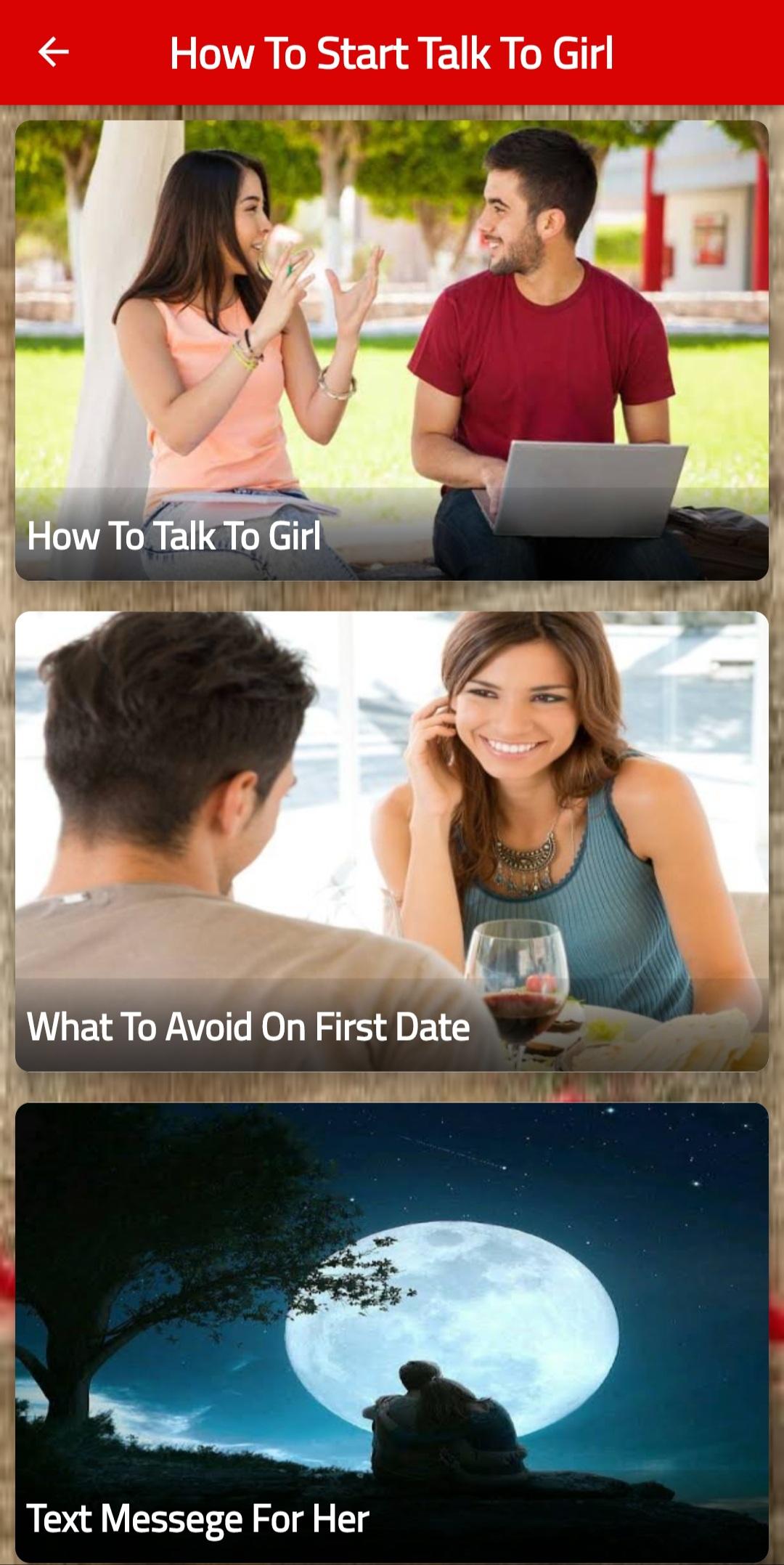Go back using the header arrow
Image resolution: width=784 pixels, height=1565 pixels.
pos(53,52)
